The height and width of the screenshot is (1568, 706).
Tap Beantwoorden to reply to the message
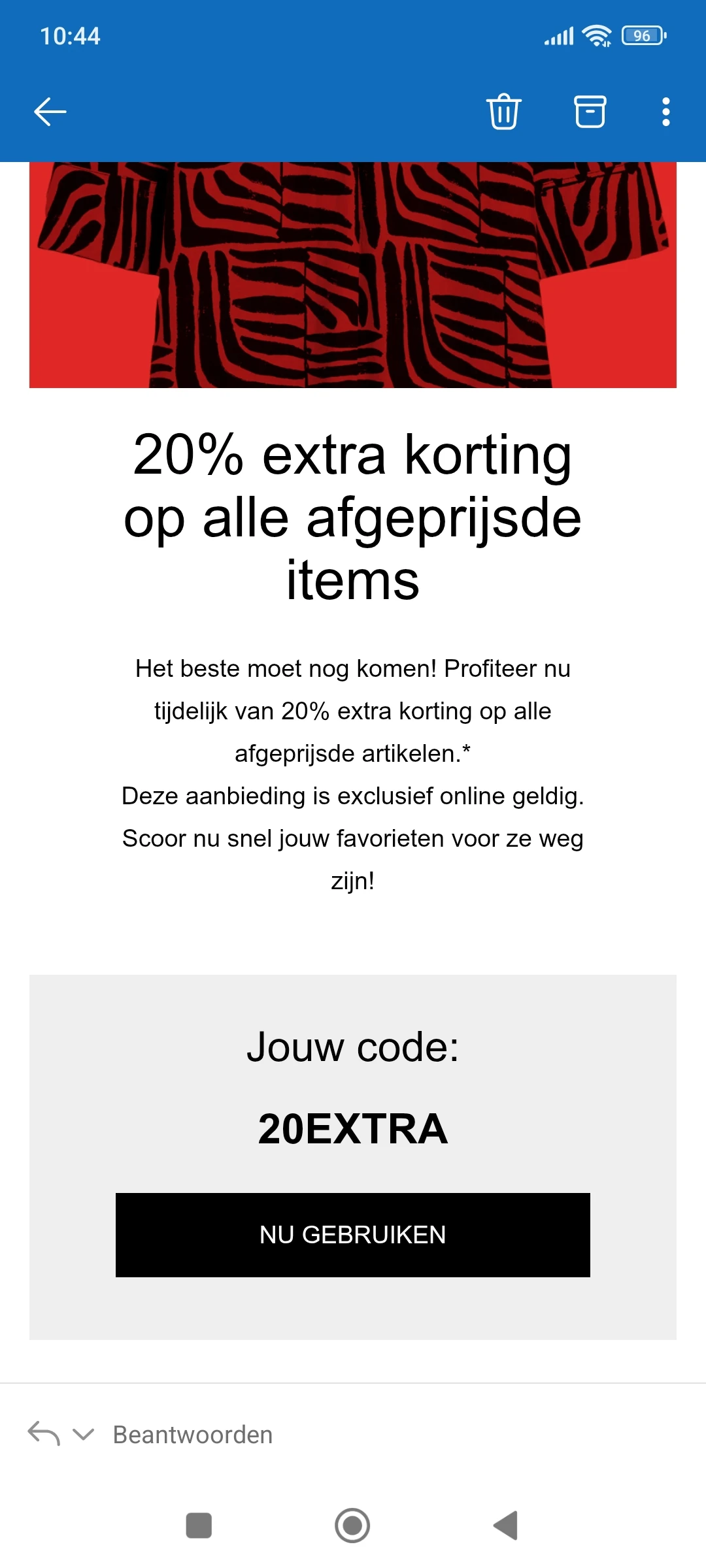coord(193,1435)
